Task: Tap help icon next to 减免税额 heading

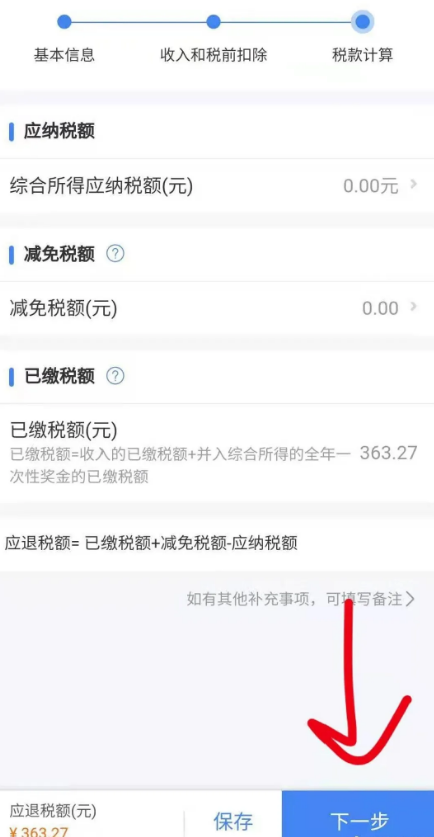Action: [115, 254]
